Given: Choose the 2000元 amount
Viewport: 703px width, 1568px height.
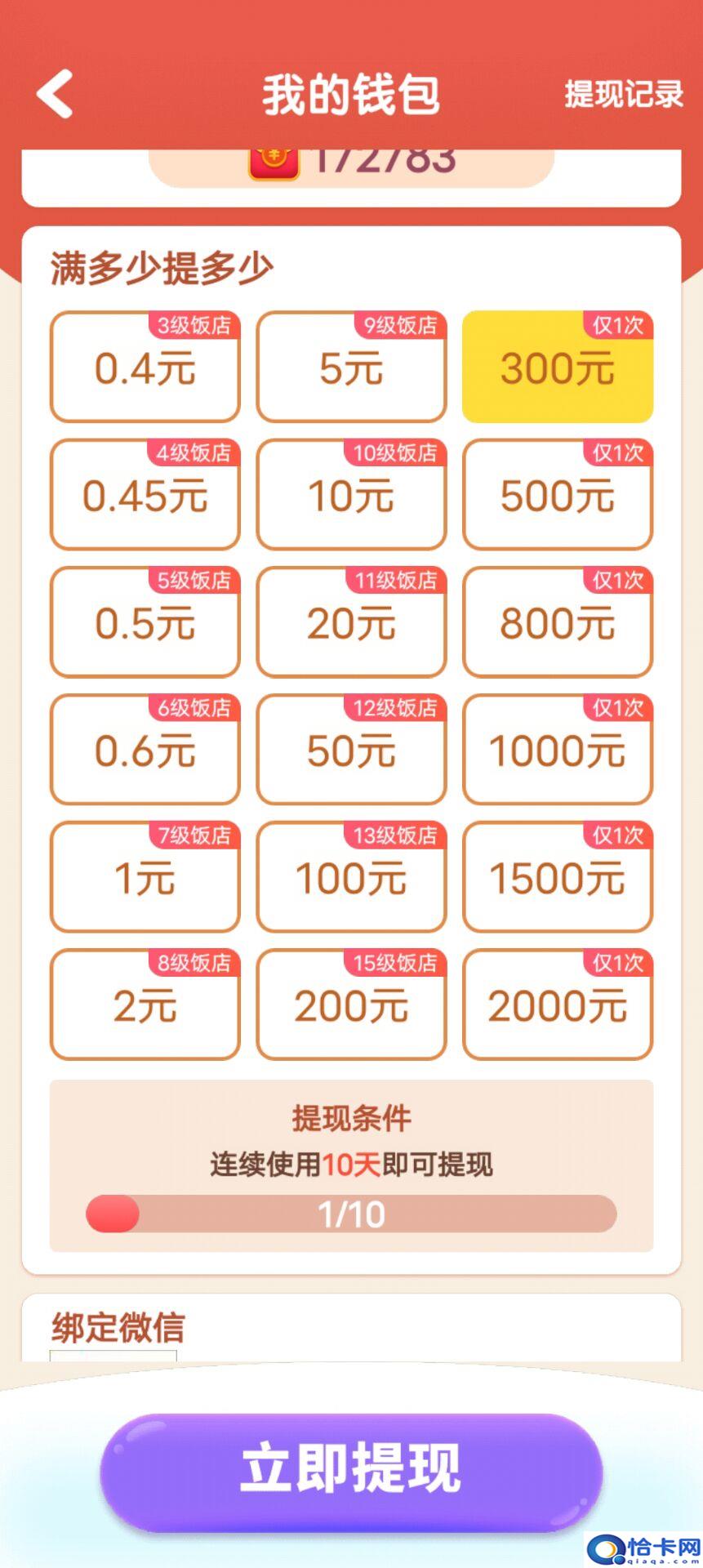Looking at the screenshot, I should (558, 1004).
